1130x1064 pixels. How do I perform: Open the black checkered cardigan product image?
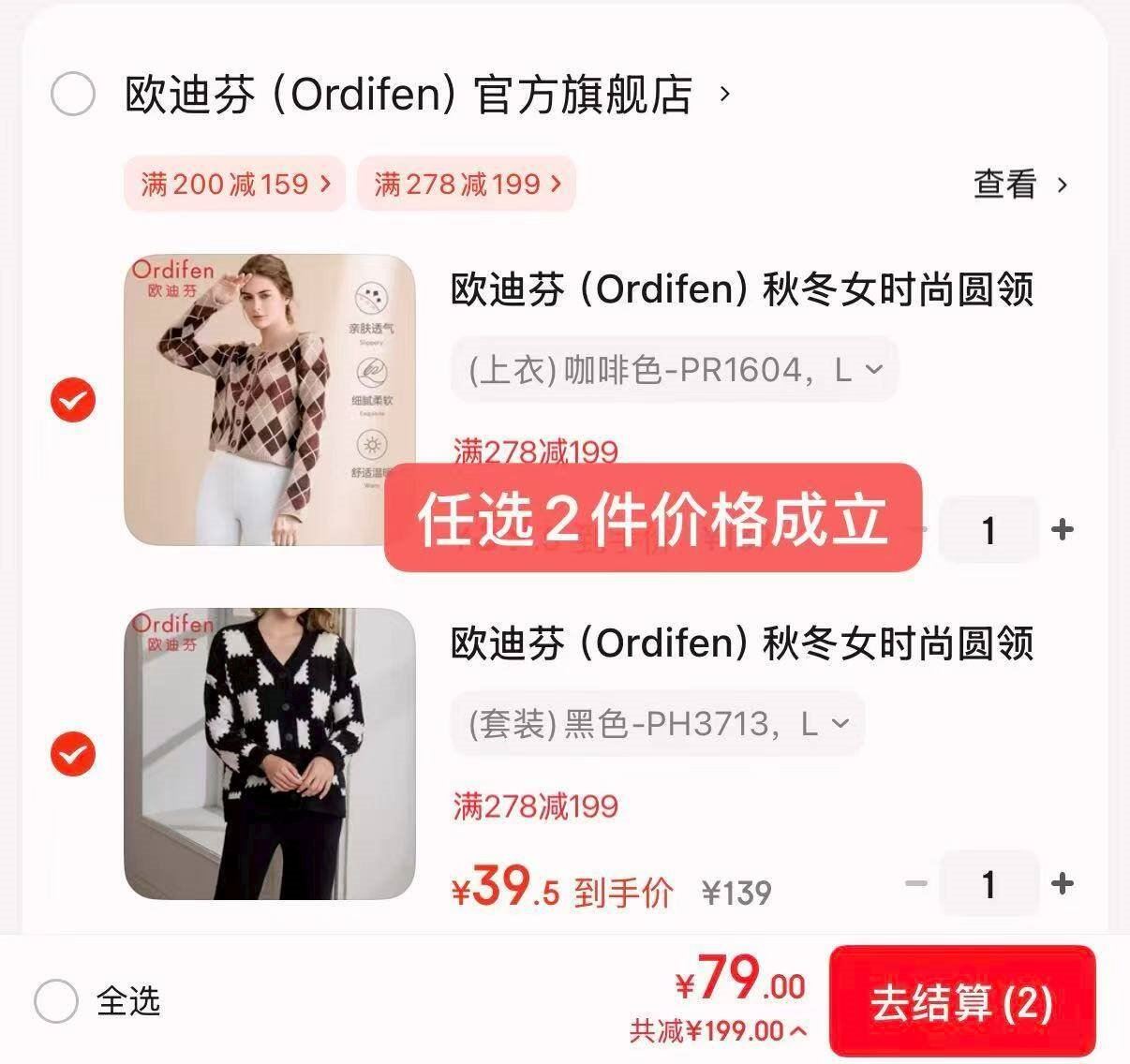270,754
